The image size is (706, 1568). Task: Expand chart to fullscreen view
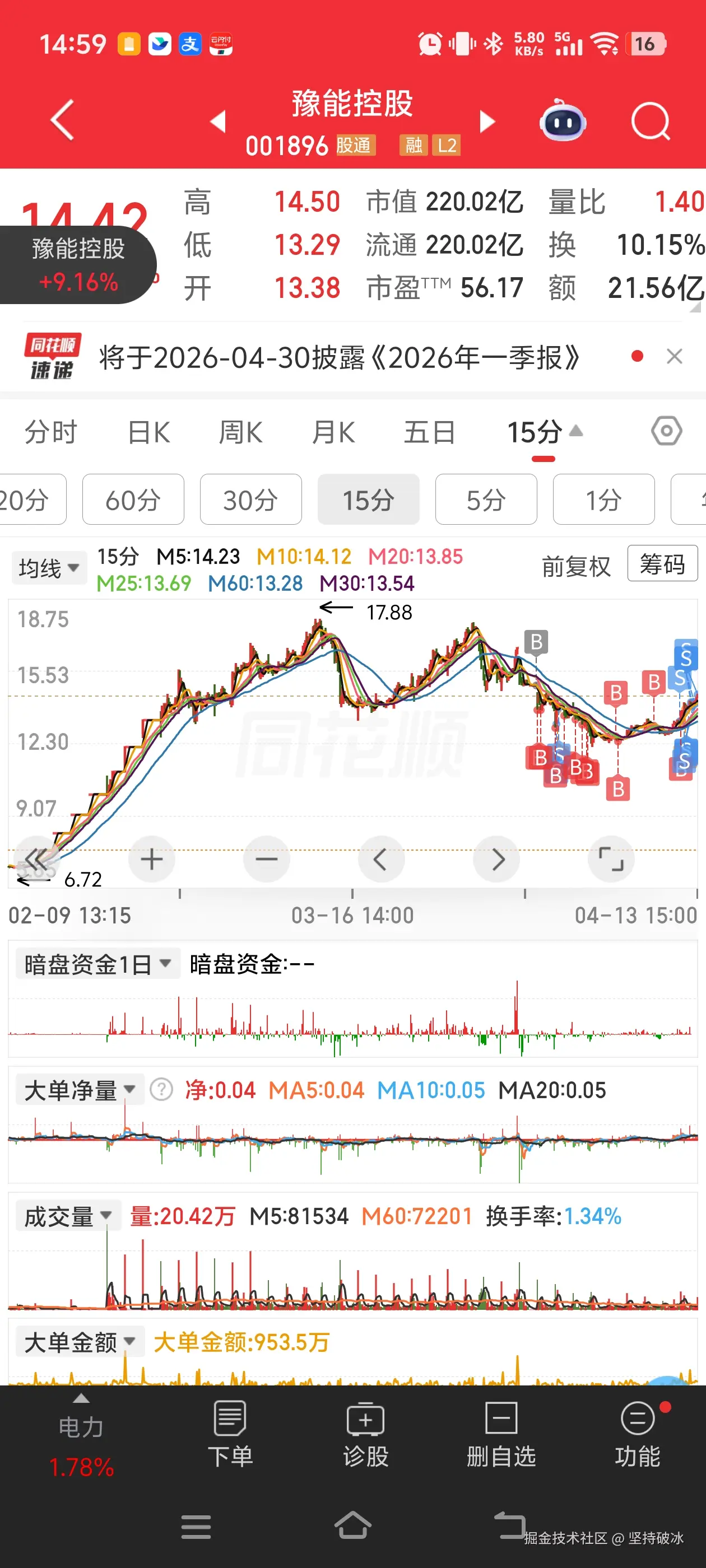(611, 859)
